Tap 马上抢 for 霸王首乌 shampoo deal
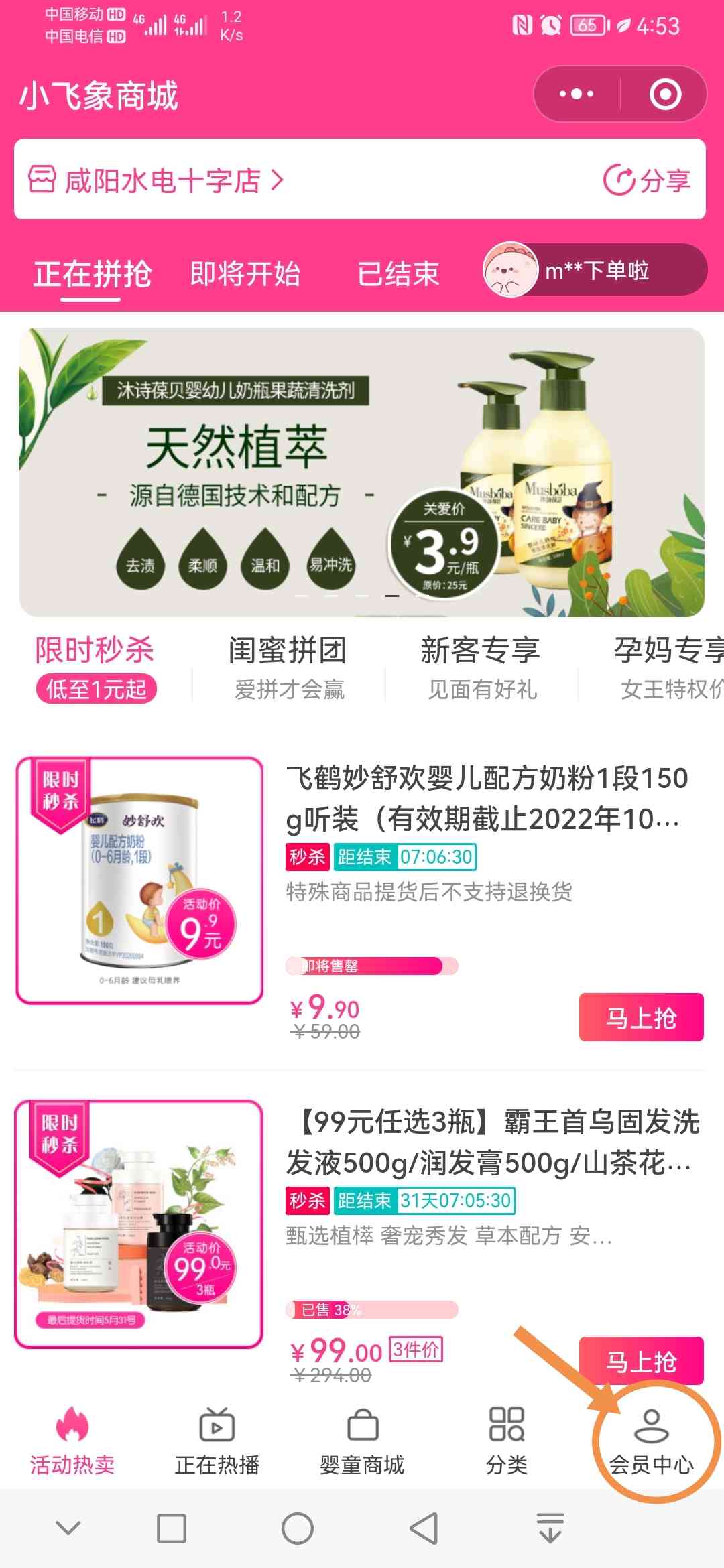The height and width of the screenshot is (1568, 724). click(641, 1360)
